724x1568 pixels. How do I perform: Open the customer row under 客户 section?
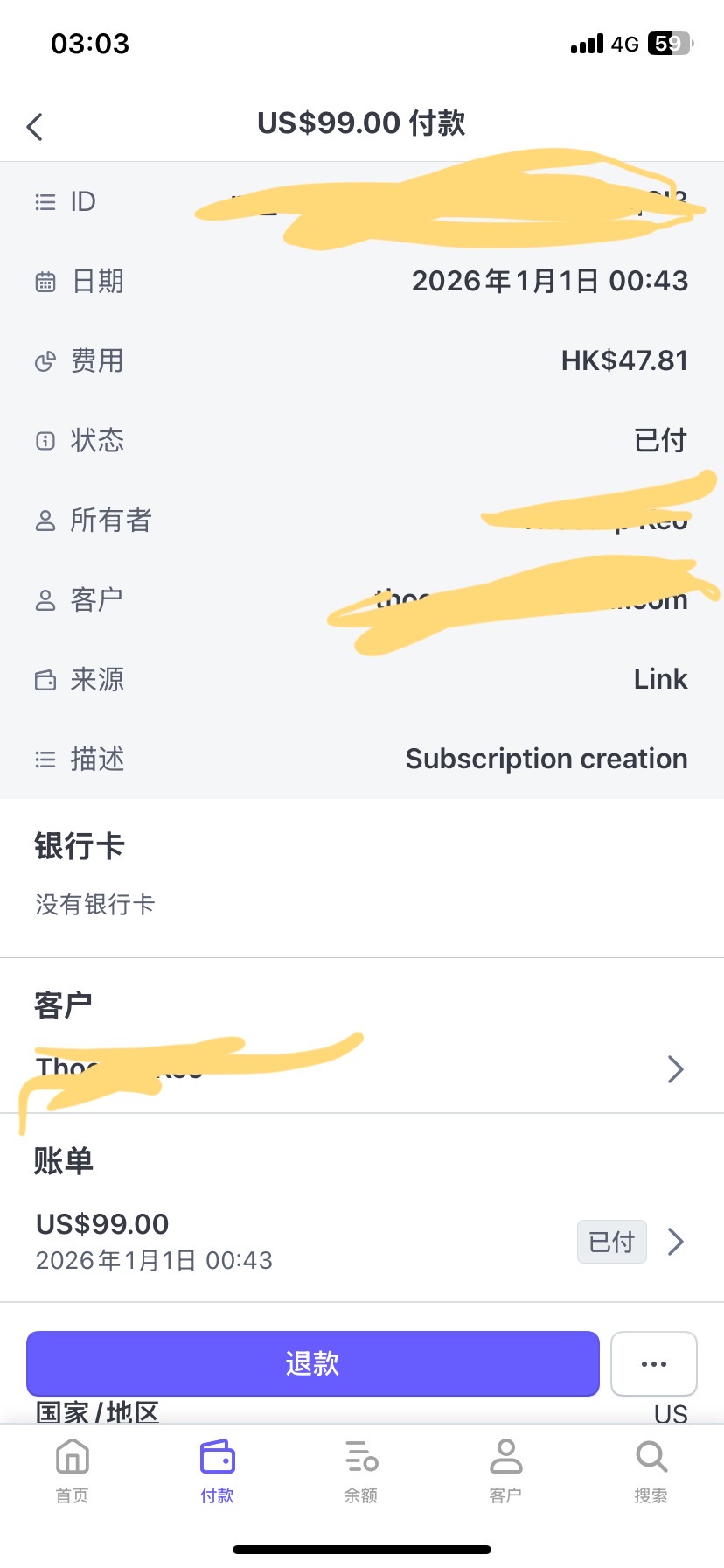pos(361,1068)
